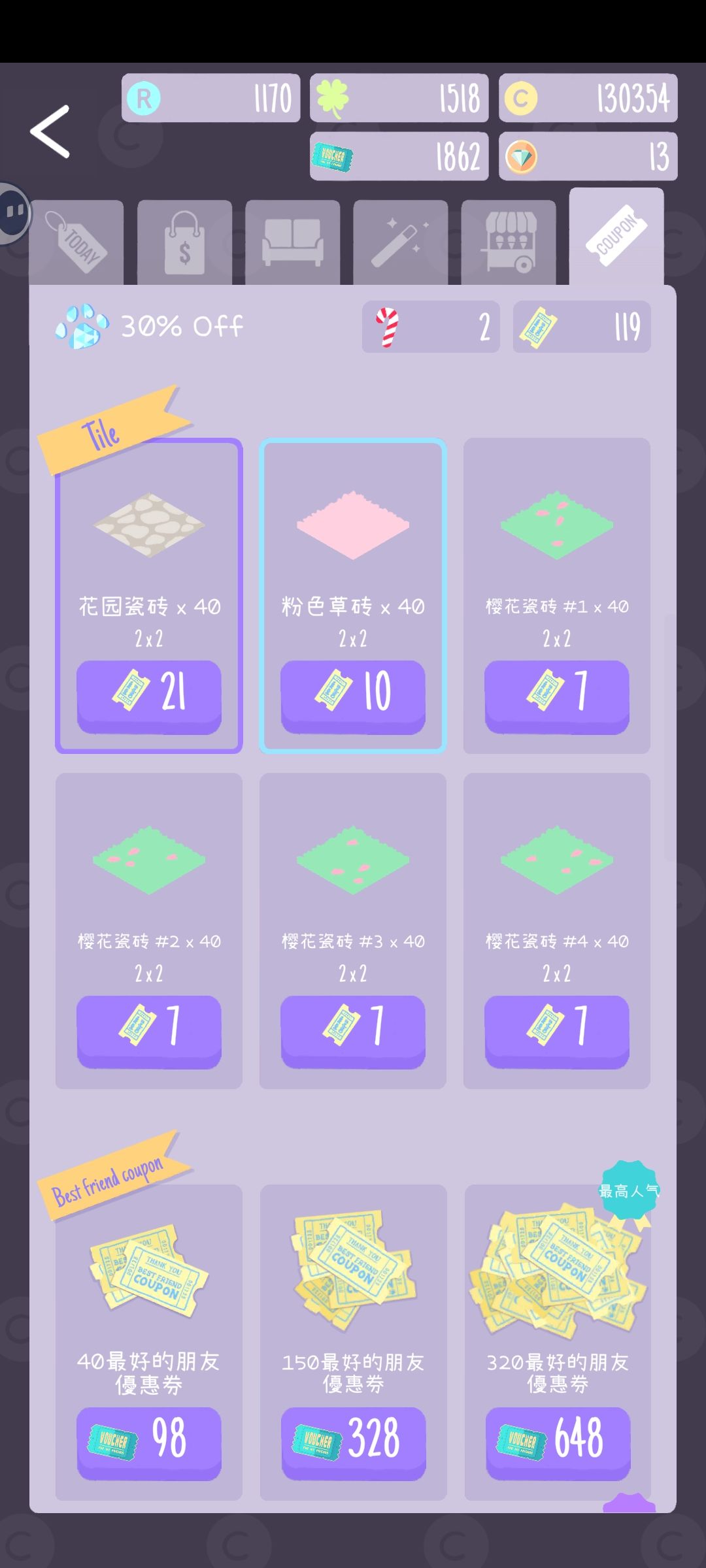Buy 粉色草砖 for 10 tickets
This screenshot has height=1568, width=706.
352,694
